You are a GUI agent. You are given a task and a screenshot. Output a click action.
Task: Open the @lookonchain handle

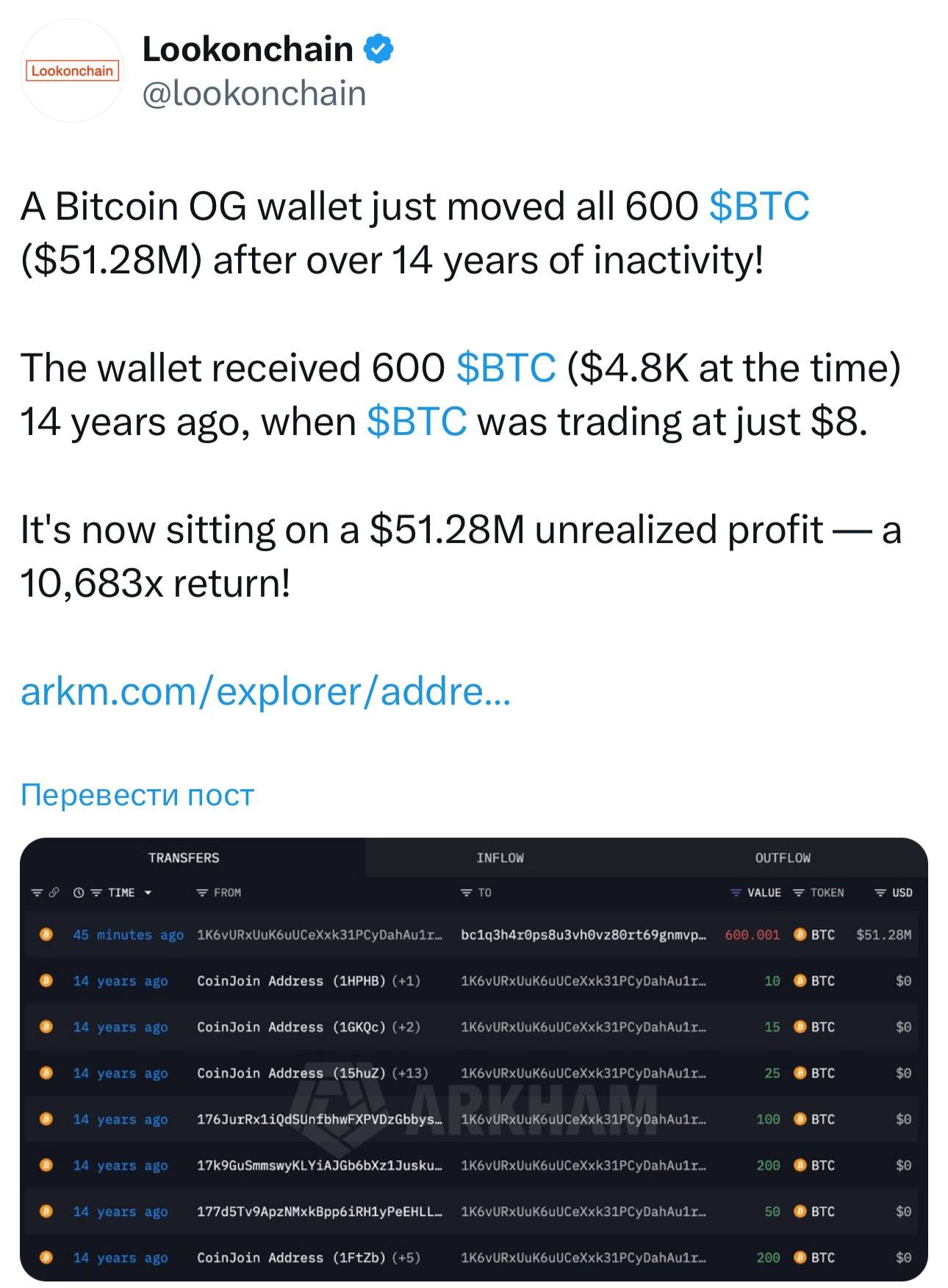click(254, 94)
